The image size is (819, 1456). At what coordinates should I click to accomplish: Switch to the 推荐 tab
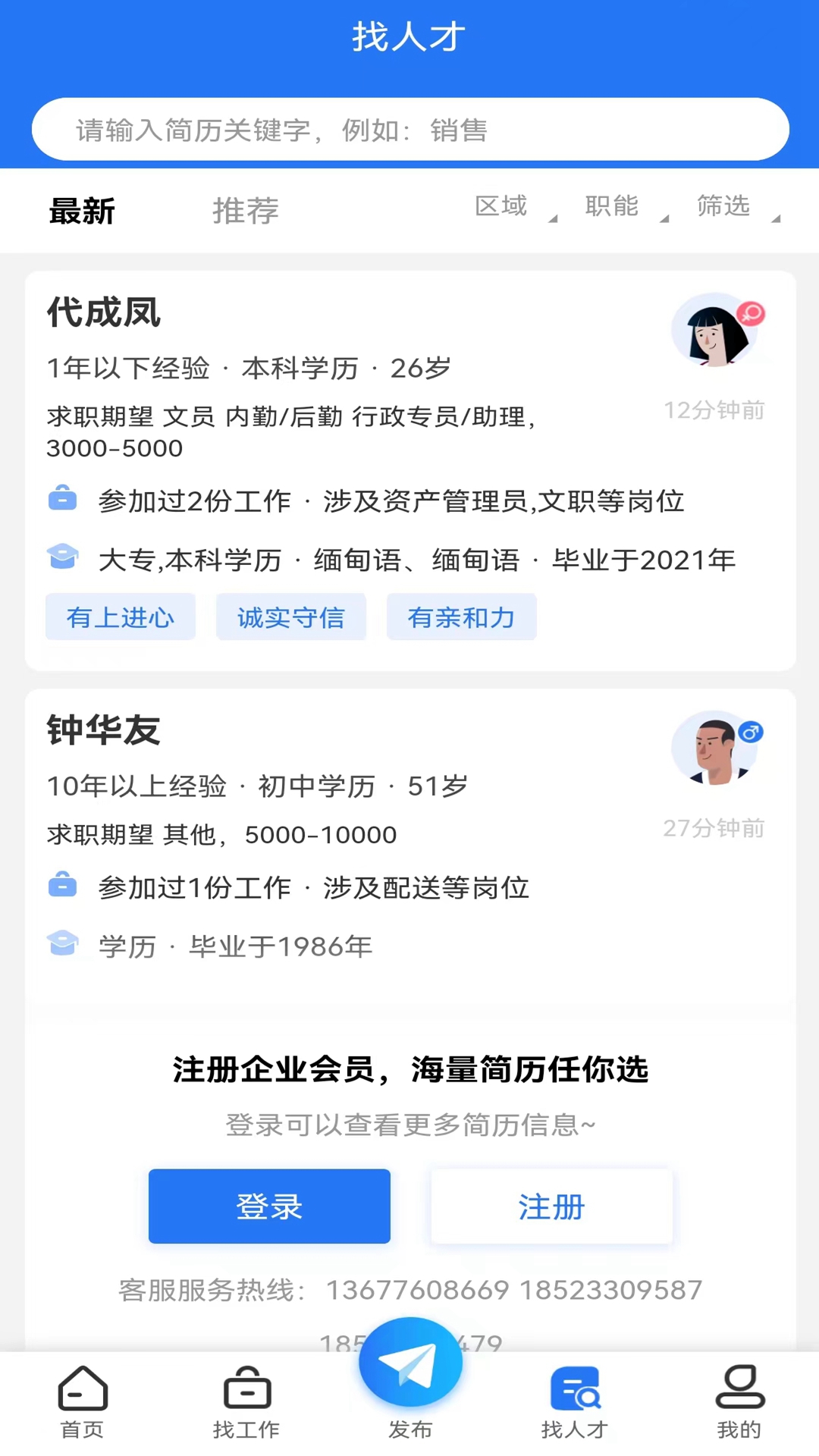246,211
